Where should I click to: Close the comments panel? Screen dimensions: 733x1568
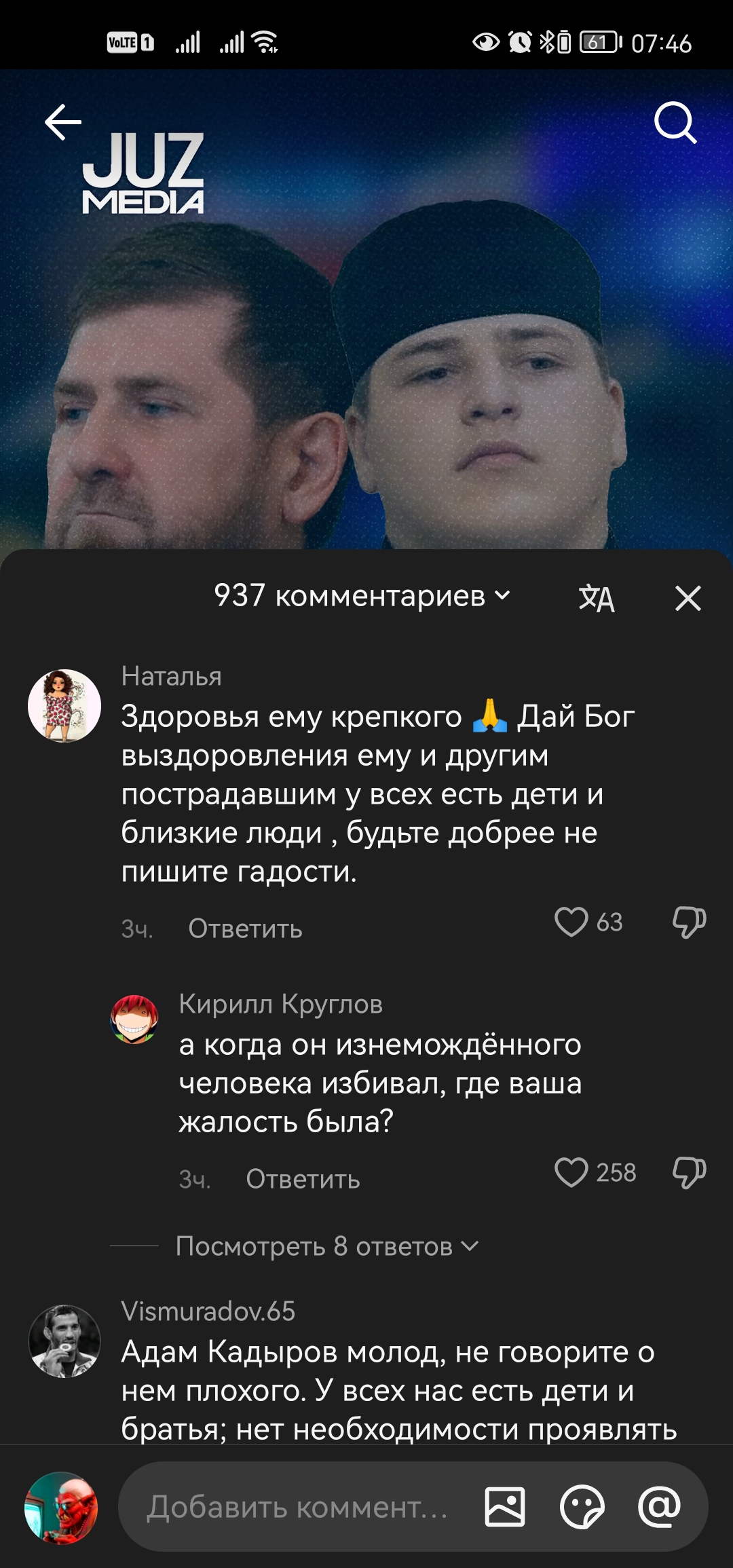(688, 599)
